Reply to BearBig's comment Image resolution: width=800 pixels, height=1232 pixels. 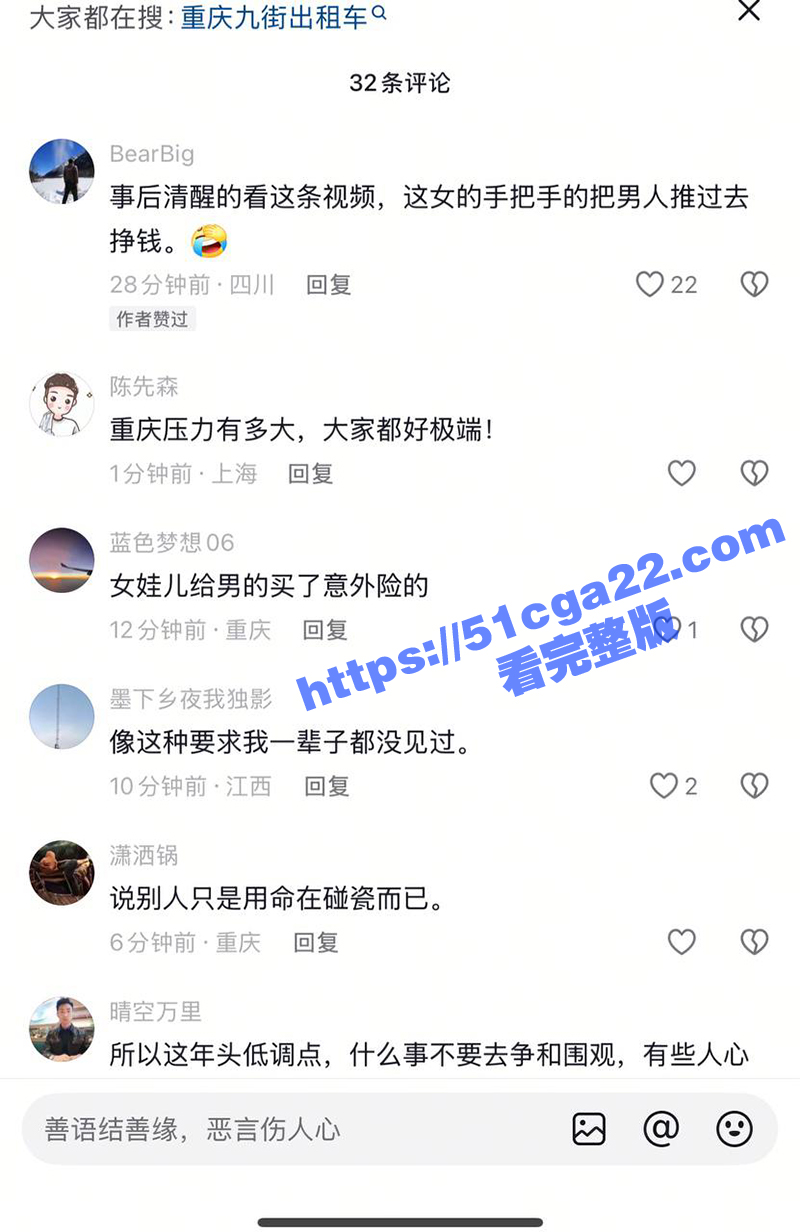click(328, 285)
